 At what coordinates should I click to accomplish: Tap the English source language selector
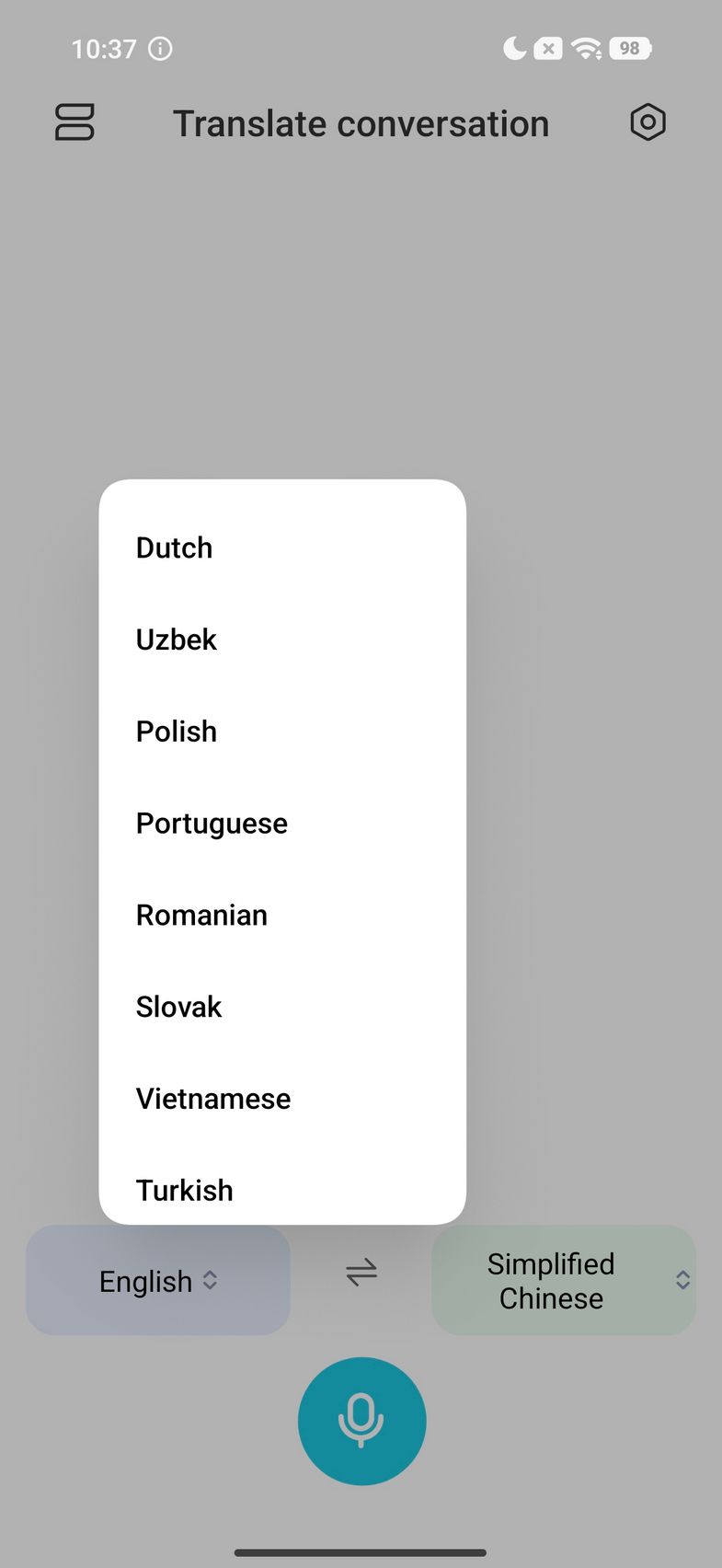(x=158, y=1280)
